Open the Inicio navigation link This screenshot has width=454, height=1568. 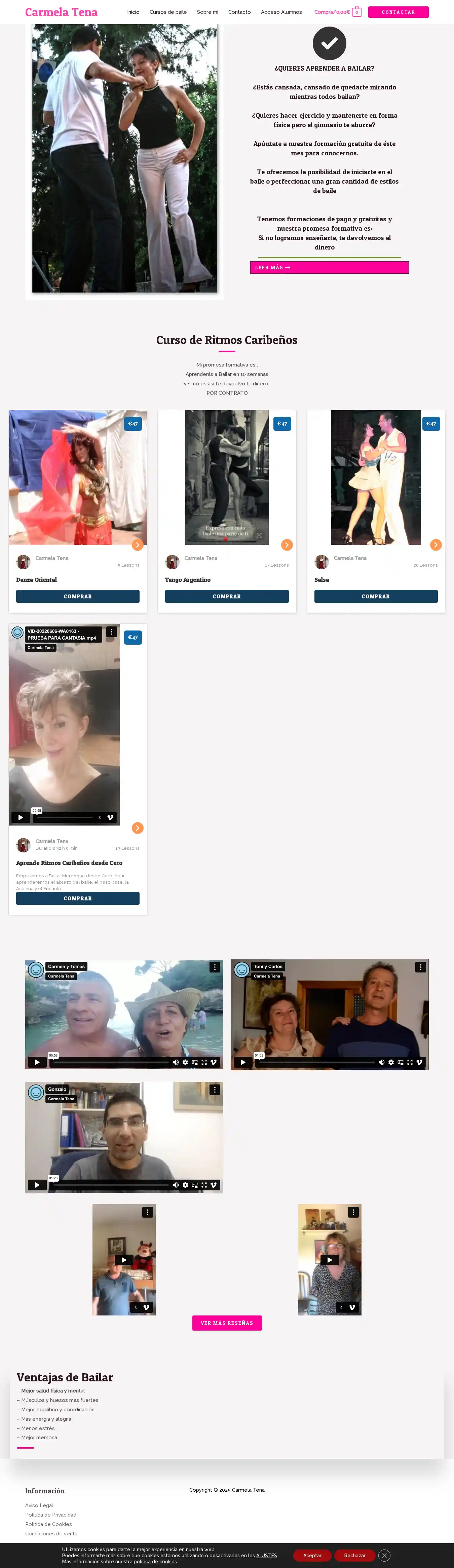[133, 12]
